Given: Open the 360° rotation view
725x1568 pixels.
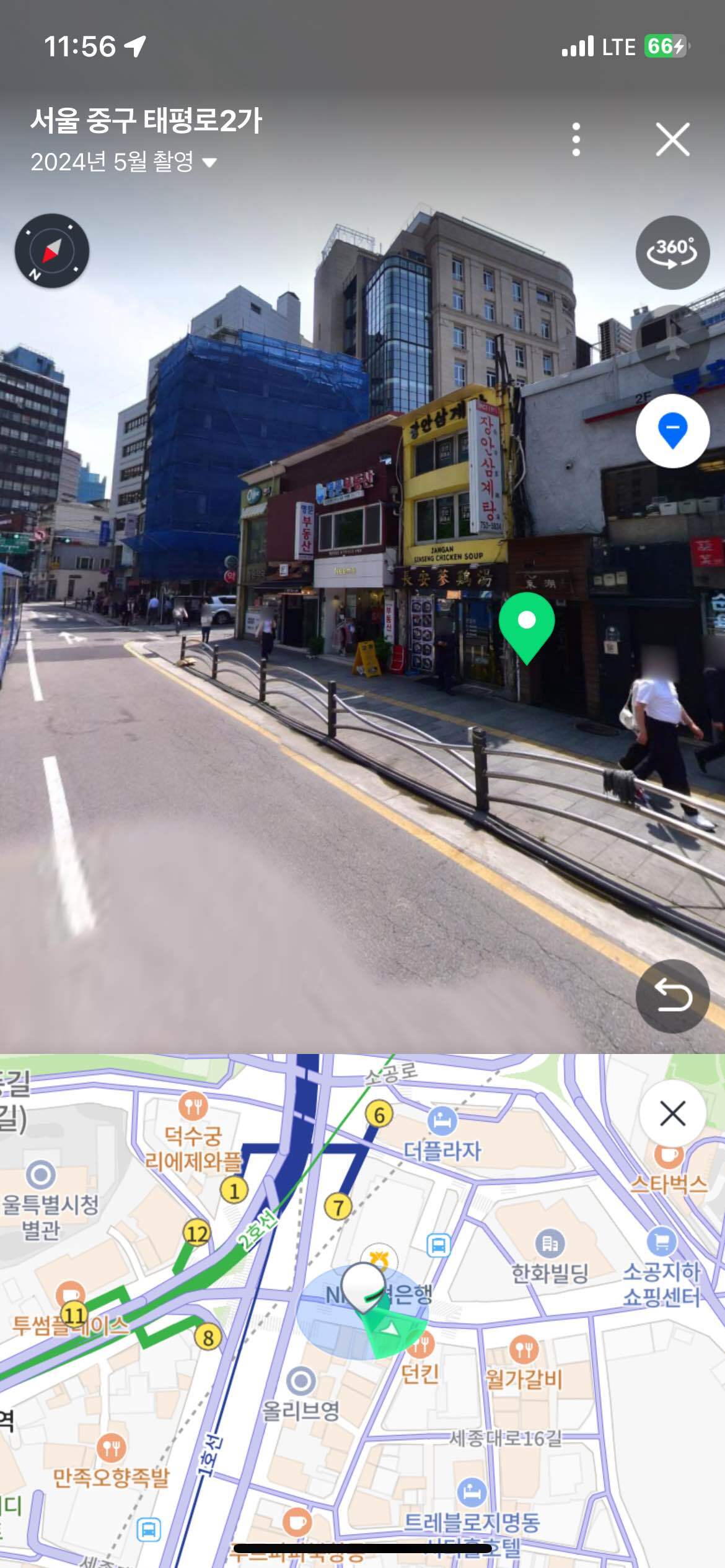Looking at the screenshot, I should click(x=672, y=251).
